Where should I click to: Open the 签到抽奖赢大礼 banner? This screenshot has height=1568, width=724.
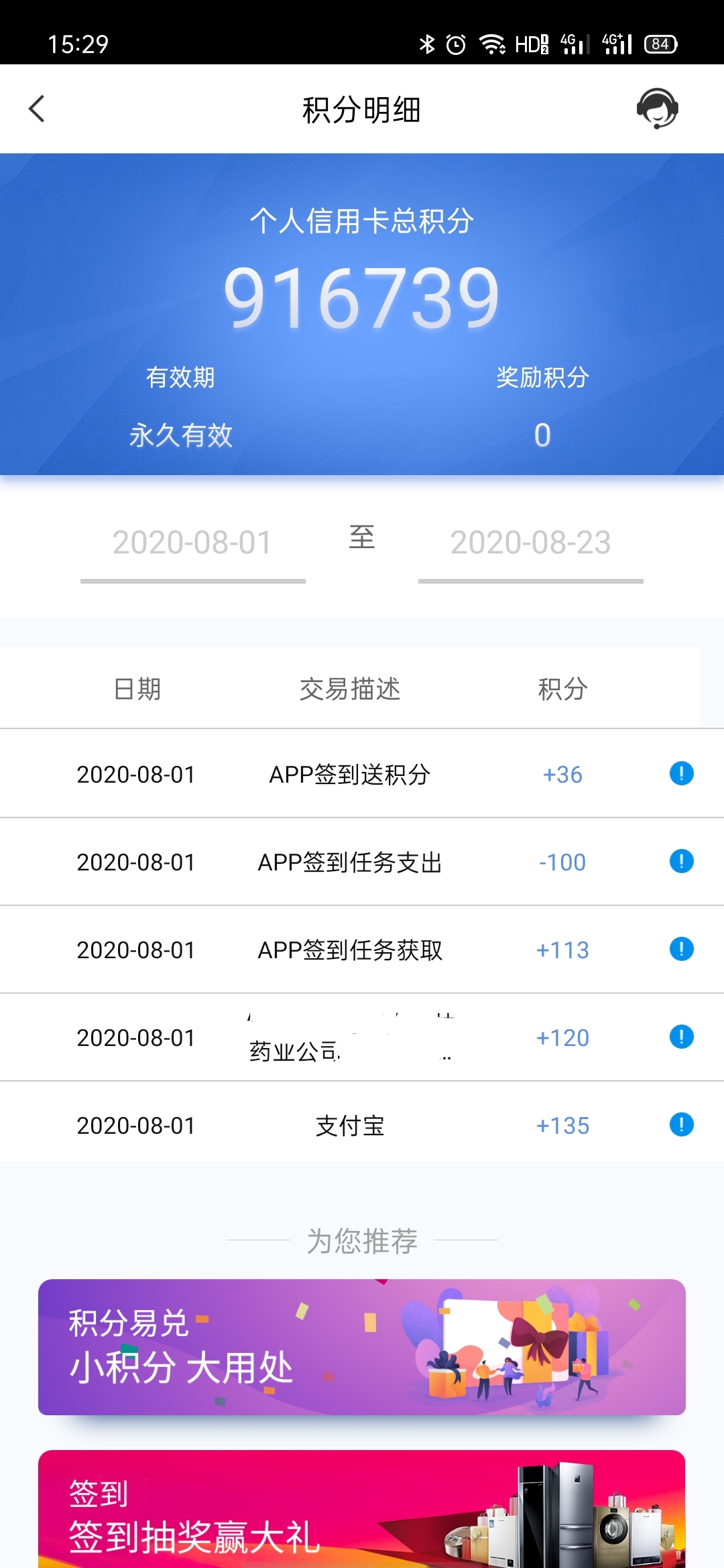(362, 1511)
